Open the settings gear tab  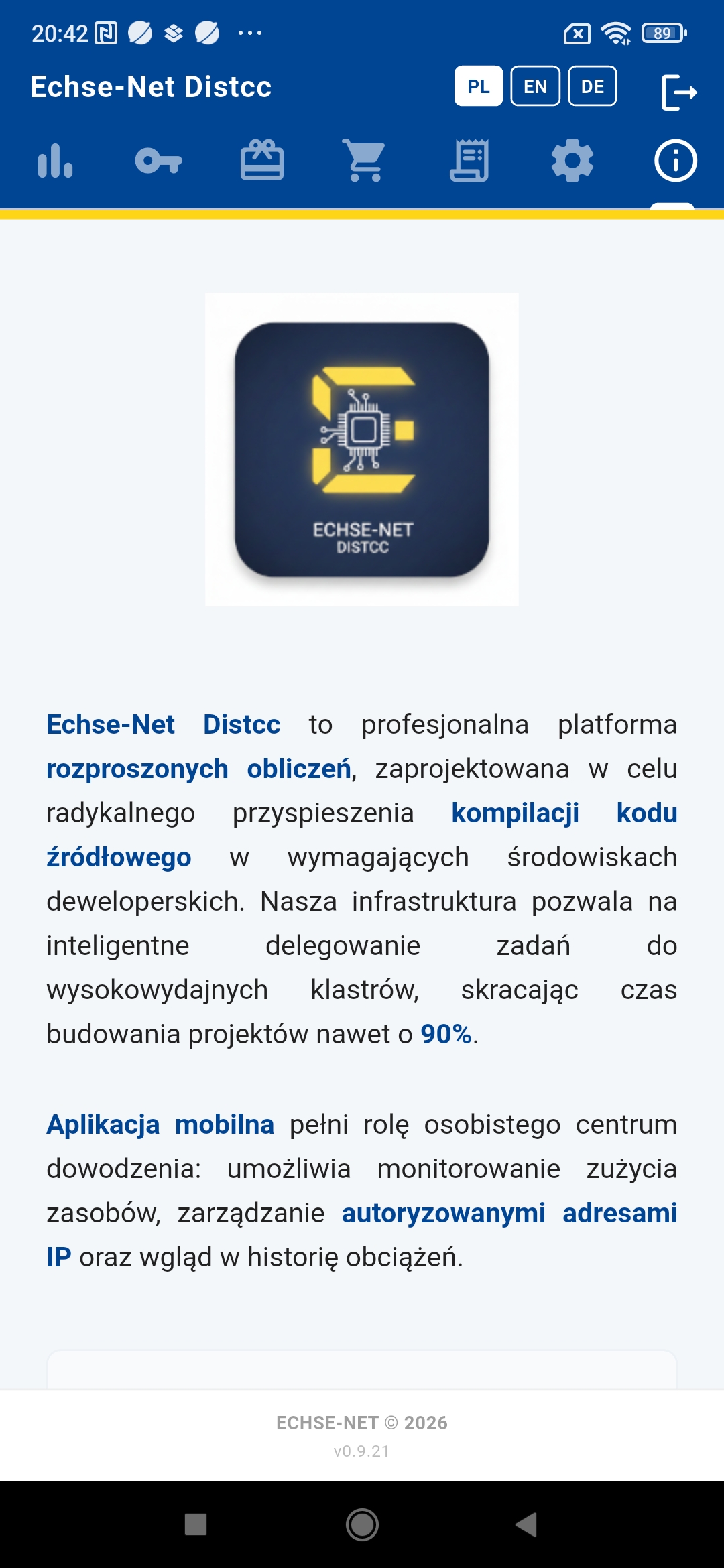click(572, 161)
